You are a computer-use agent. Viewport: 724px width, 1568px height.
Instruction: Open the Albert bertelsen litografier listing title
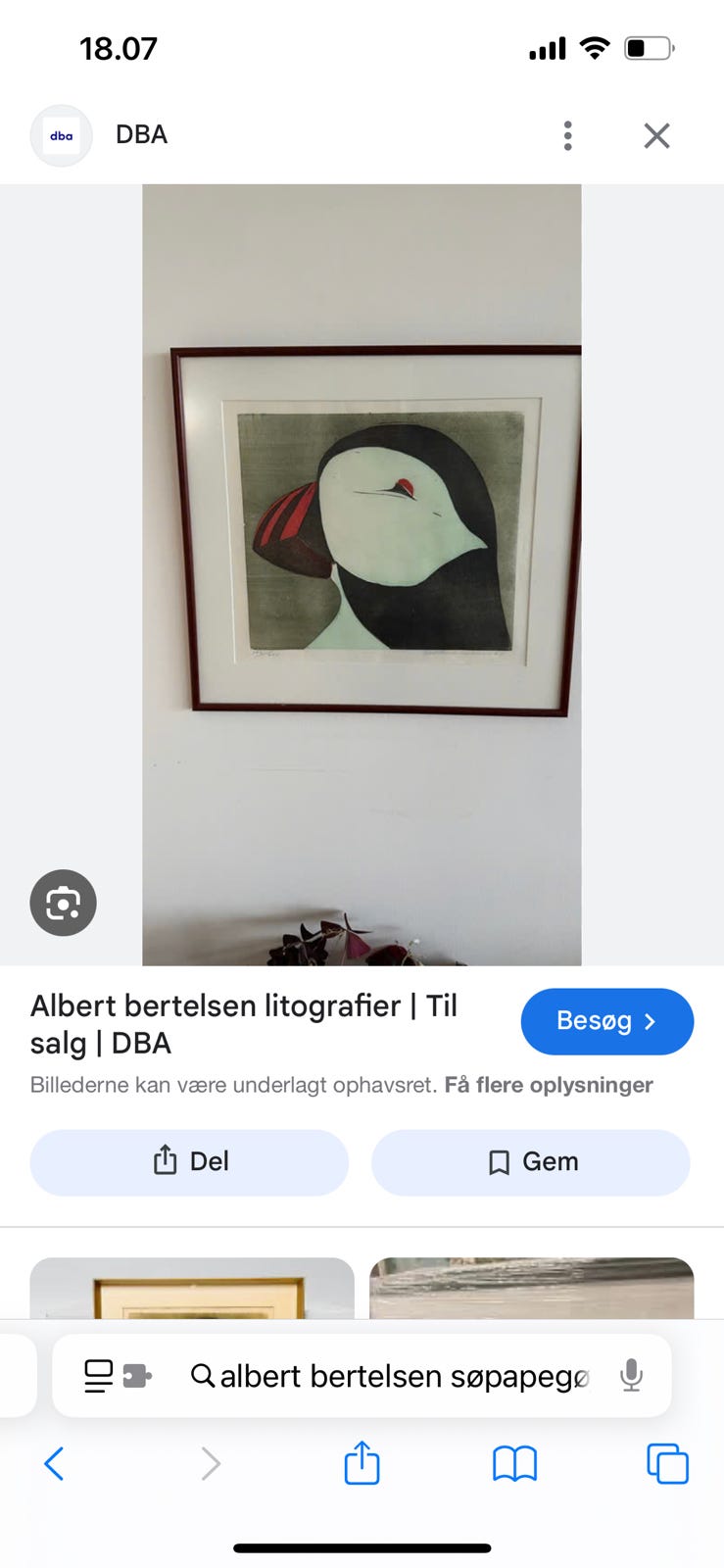pos(245,1023)
